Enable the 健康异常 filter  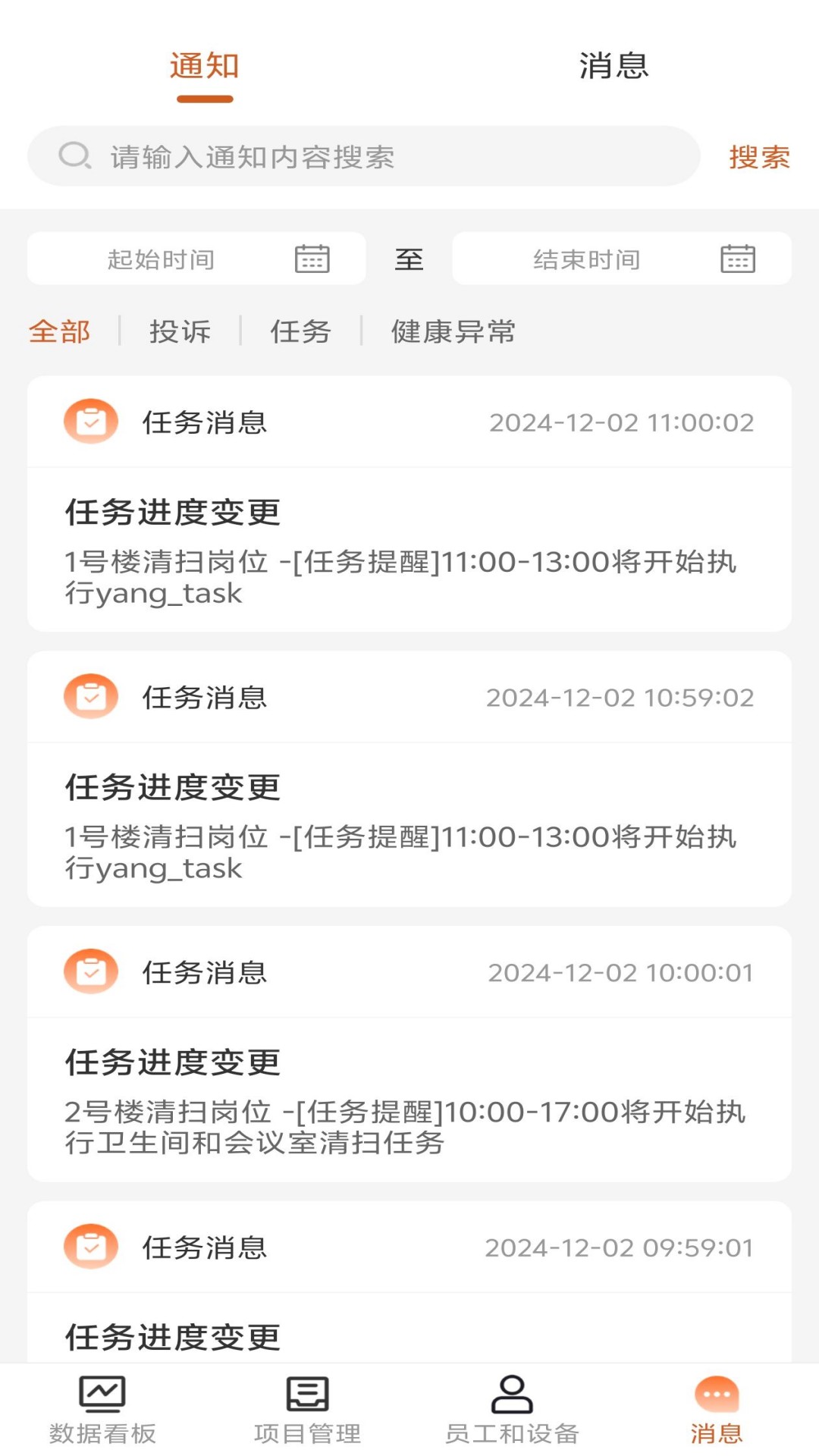point(453,331)
